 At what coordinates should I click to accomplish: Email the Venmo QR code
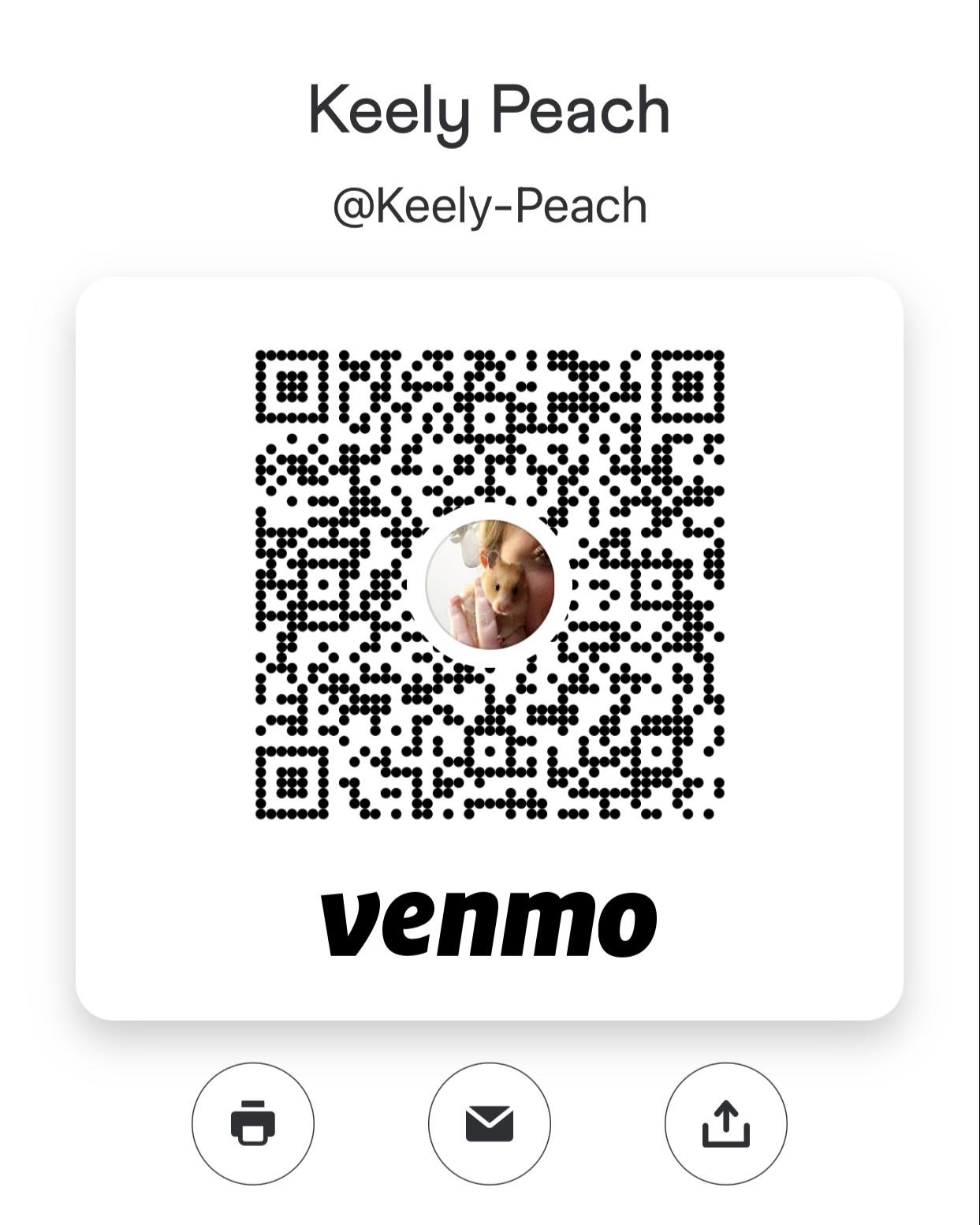pyautogui.click(x=489, y=1123)
